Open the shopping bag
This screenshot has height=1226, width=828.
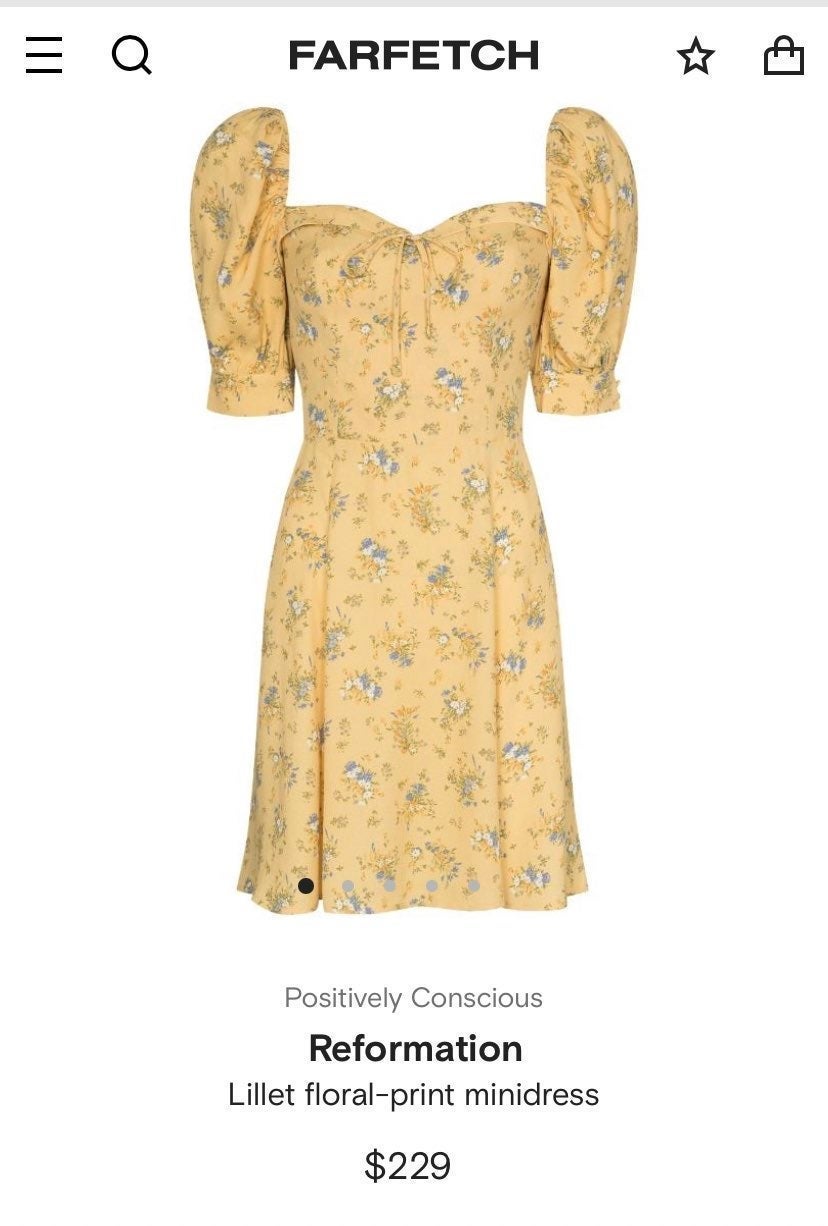pyautogui.click(x=783, y=56)
